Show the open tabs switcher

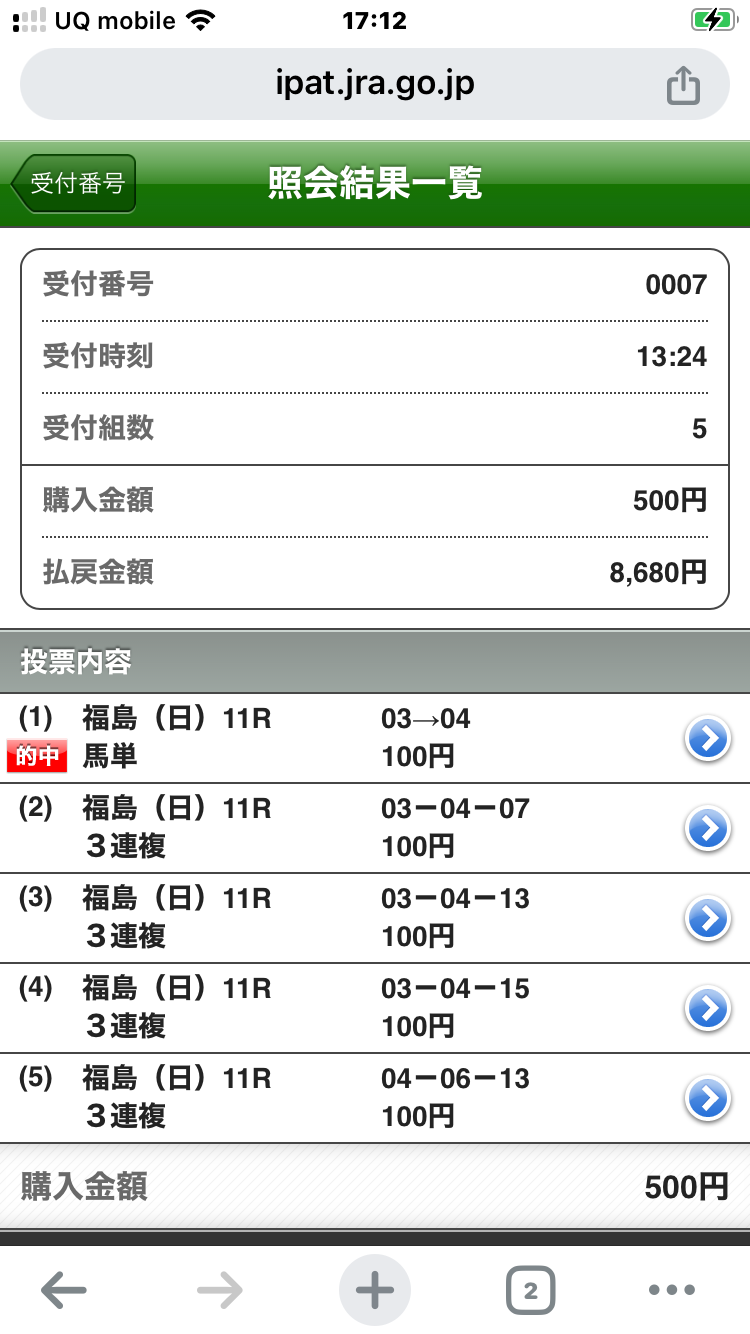[530, 1291]
